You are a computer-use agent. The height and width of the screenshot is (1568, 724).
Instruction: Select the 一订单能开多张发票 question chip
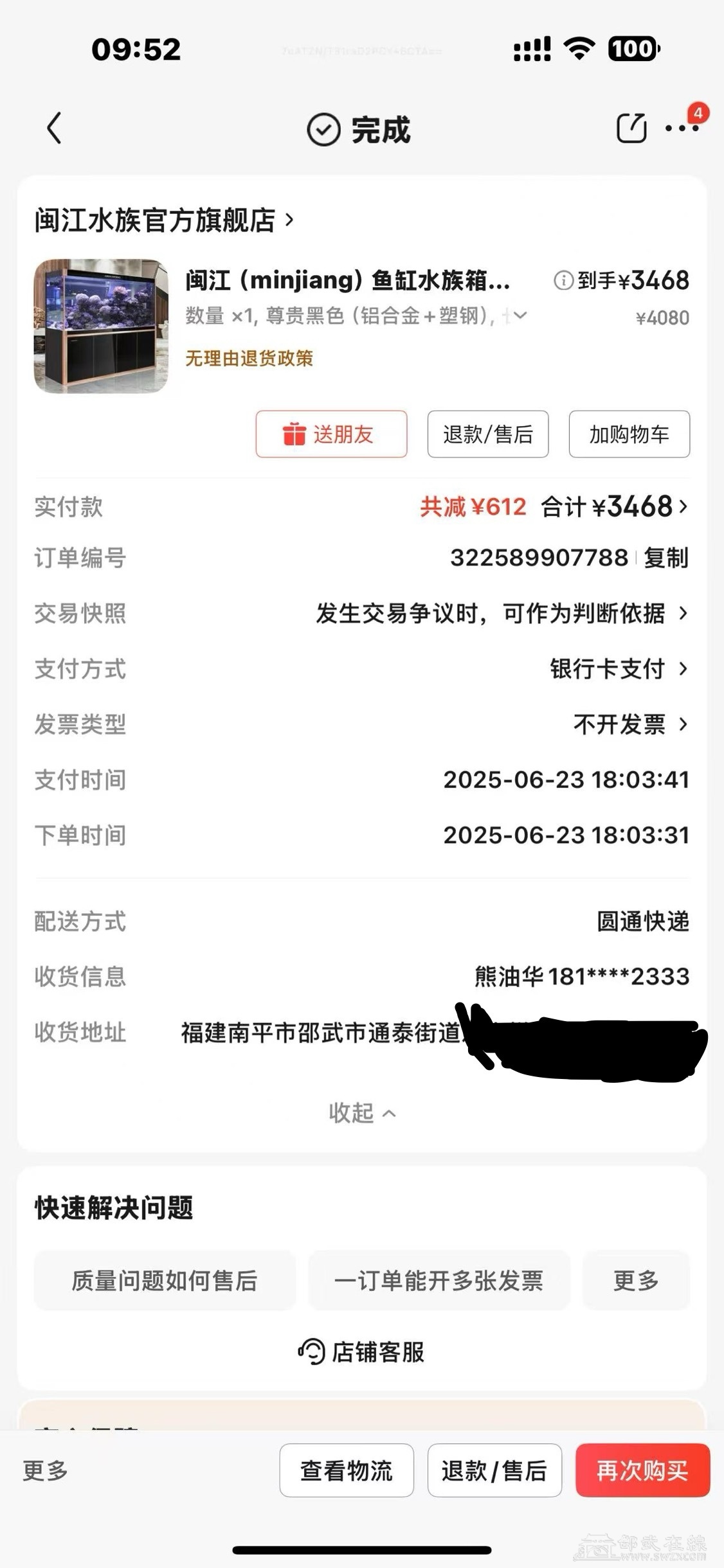tap(439, 1281)
